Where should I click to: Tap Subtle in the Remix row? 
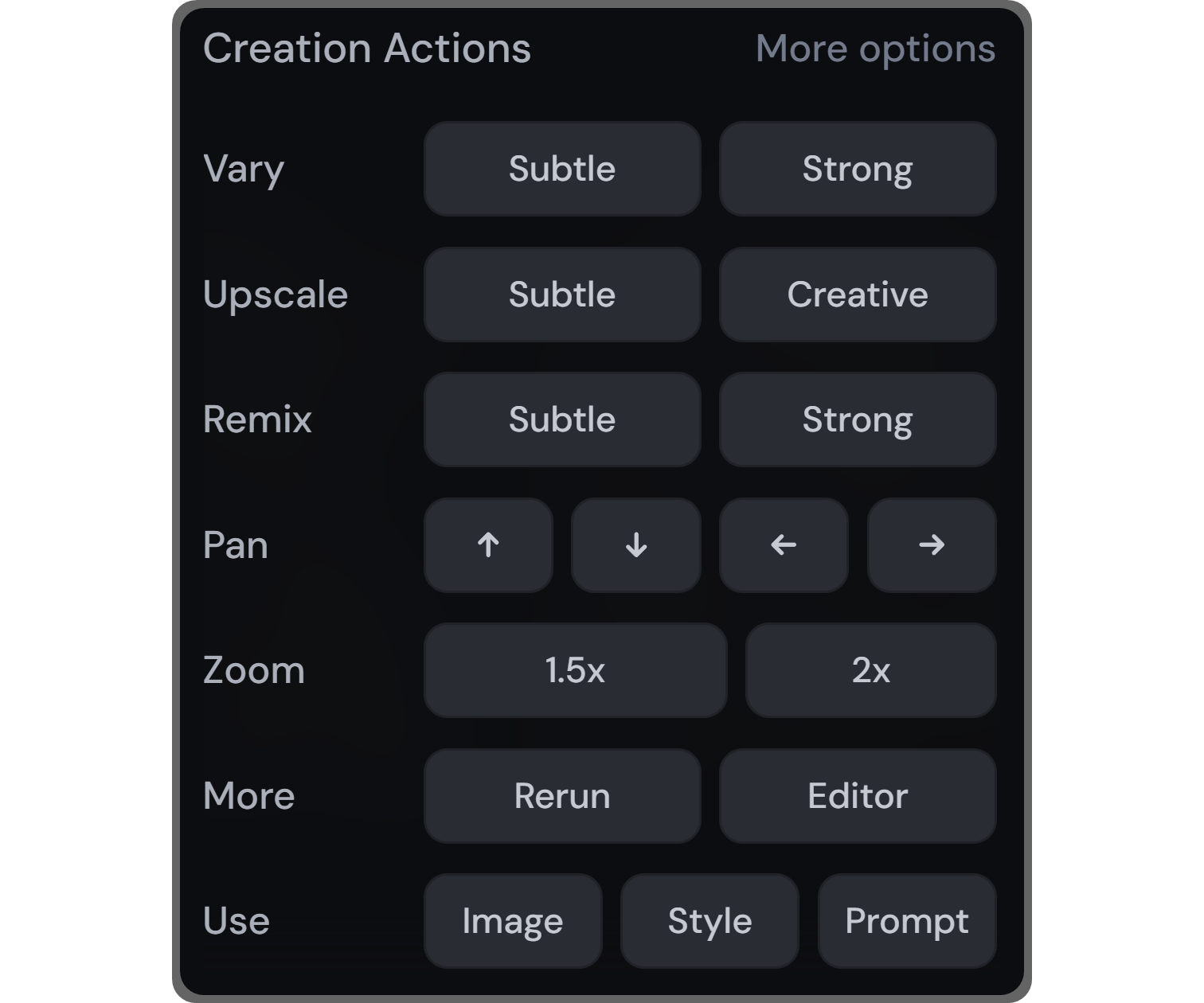(562, 420)
